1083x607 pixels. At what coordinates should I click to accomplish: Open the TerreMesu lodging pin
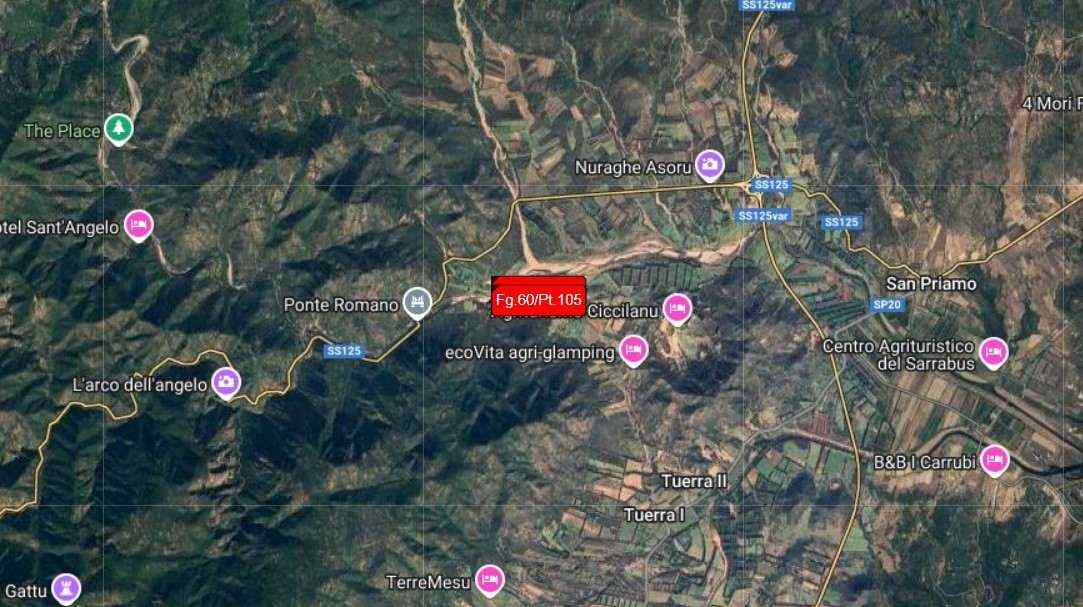coord(488,579)
